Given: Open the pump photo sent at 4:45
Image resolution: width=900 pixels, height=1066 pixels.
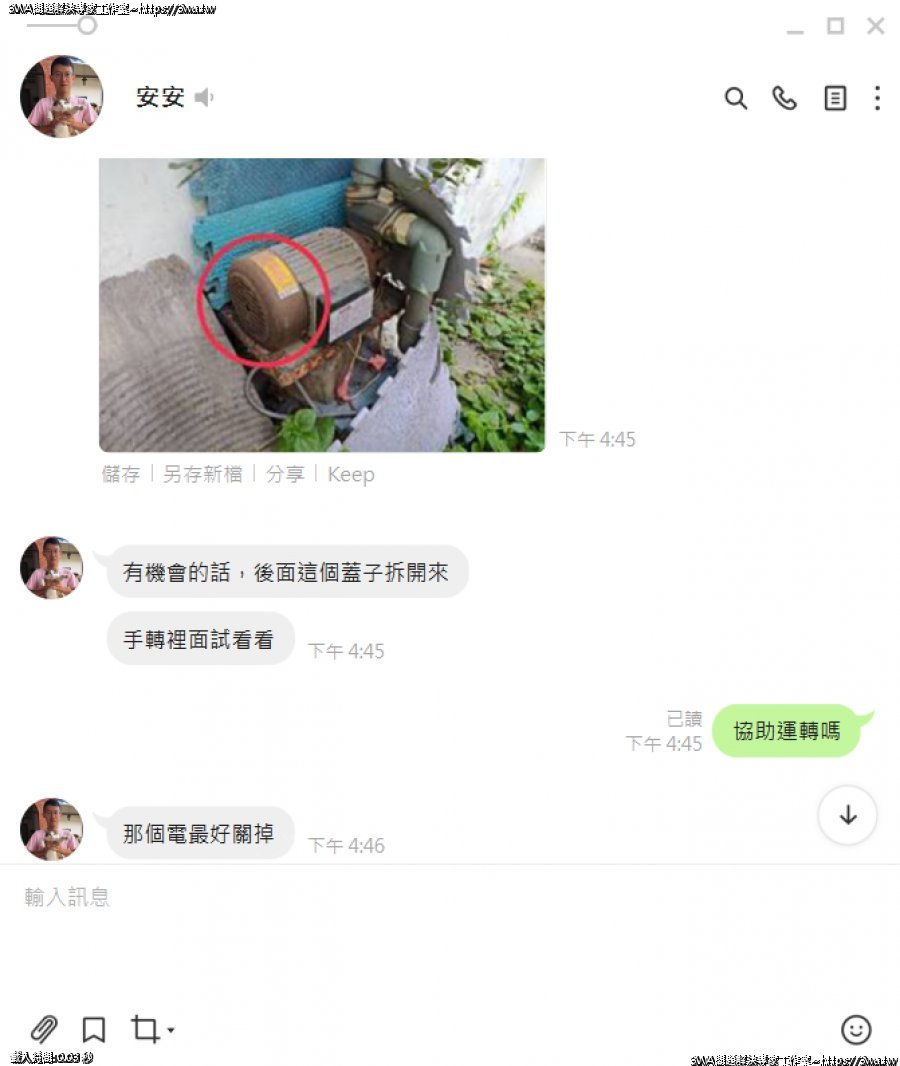Looking at the screenshot, I should point(322,305).
